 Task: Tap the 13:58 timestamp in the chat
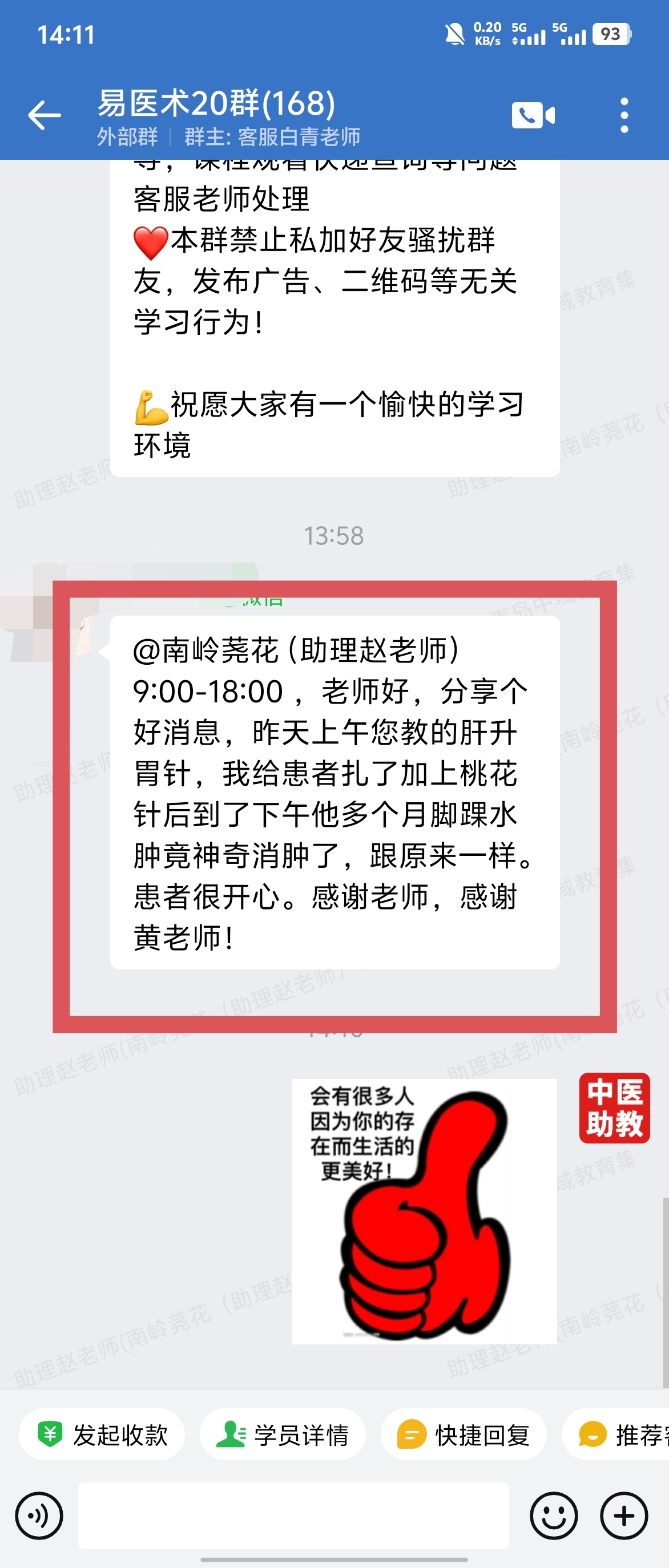click(x=334, y=536)
